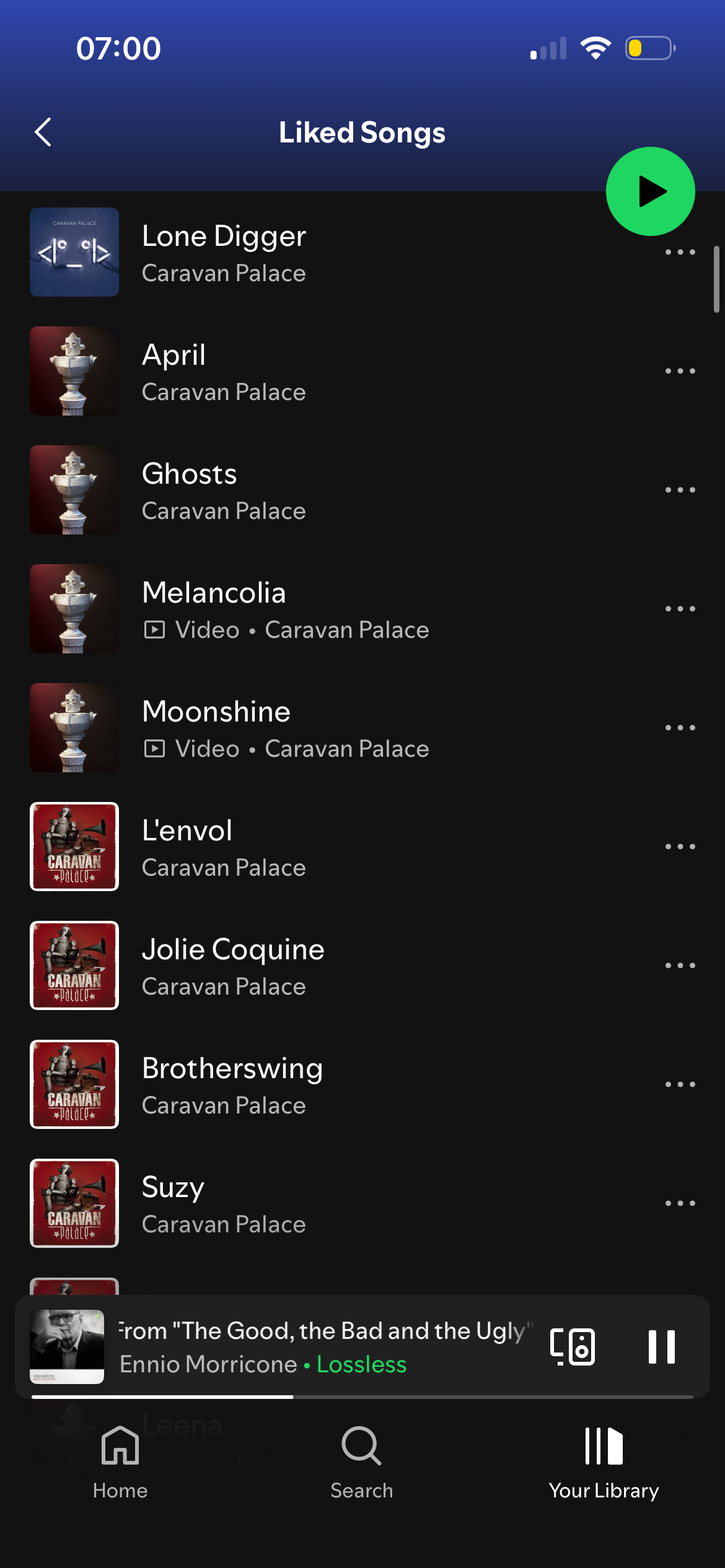Open more options for April
The height and width of the screenshot is (1568, 725).
click(680, 372)
